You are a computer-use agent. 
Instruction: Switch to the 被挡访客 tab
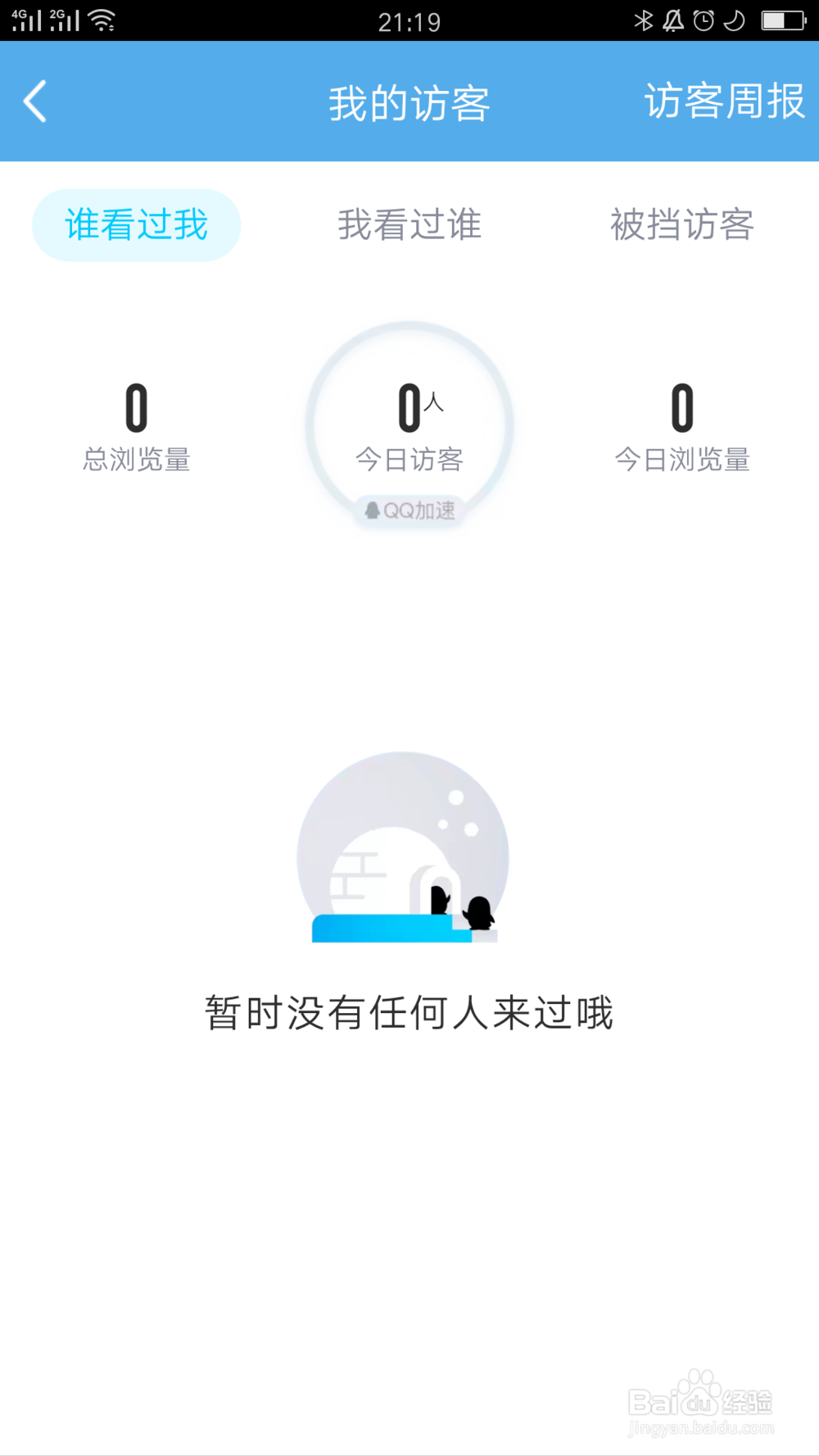point(682,224)
